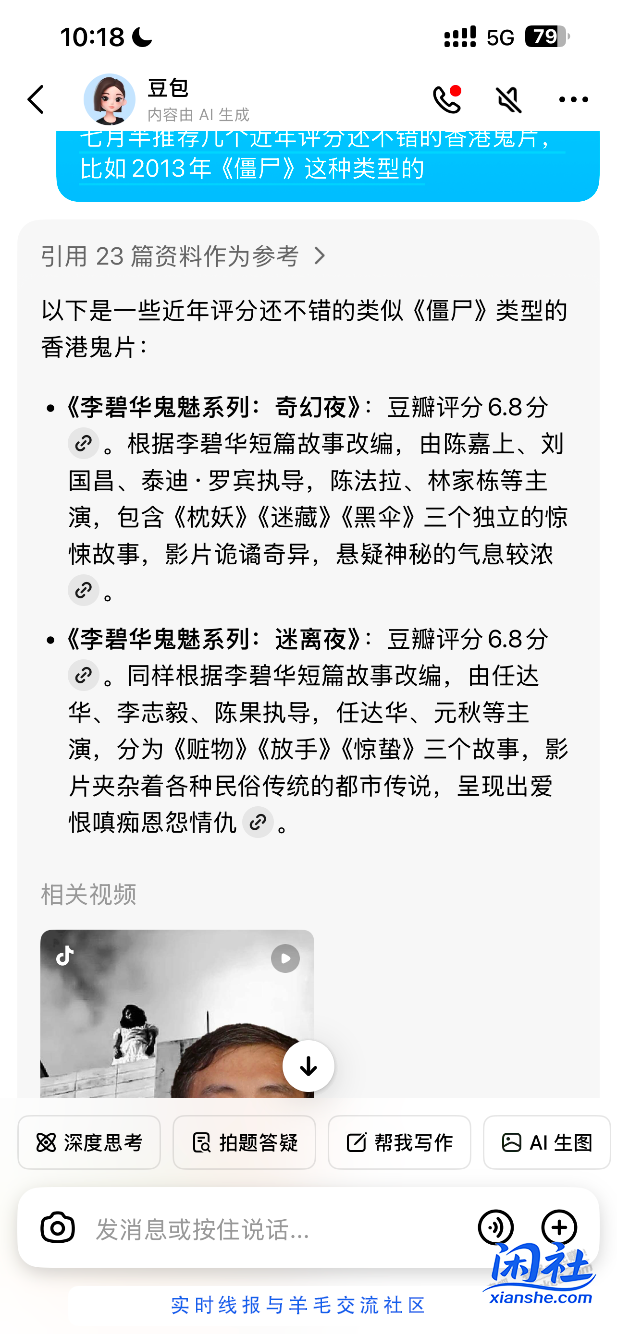
Task: Jump to the bottom with the down arrow
Action: coord(308,1066)
